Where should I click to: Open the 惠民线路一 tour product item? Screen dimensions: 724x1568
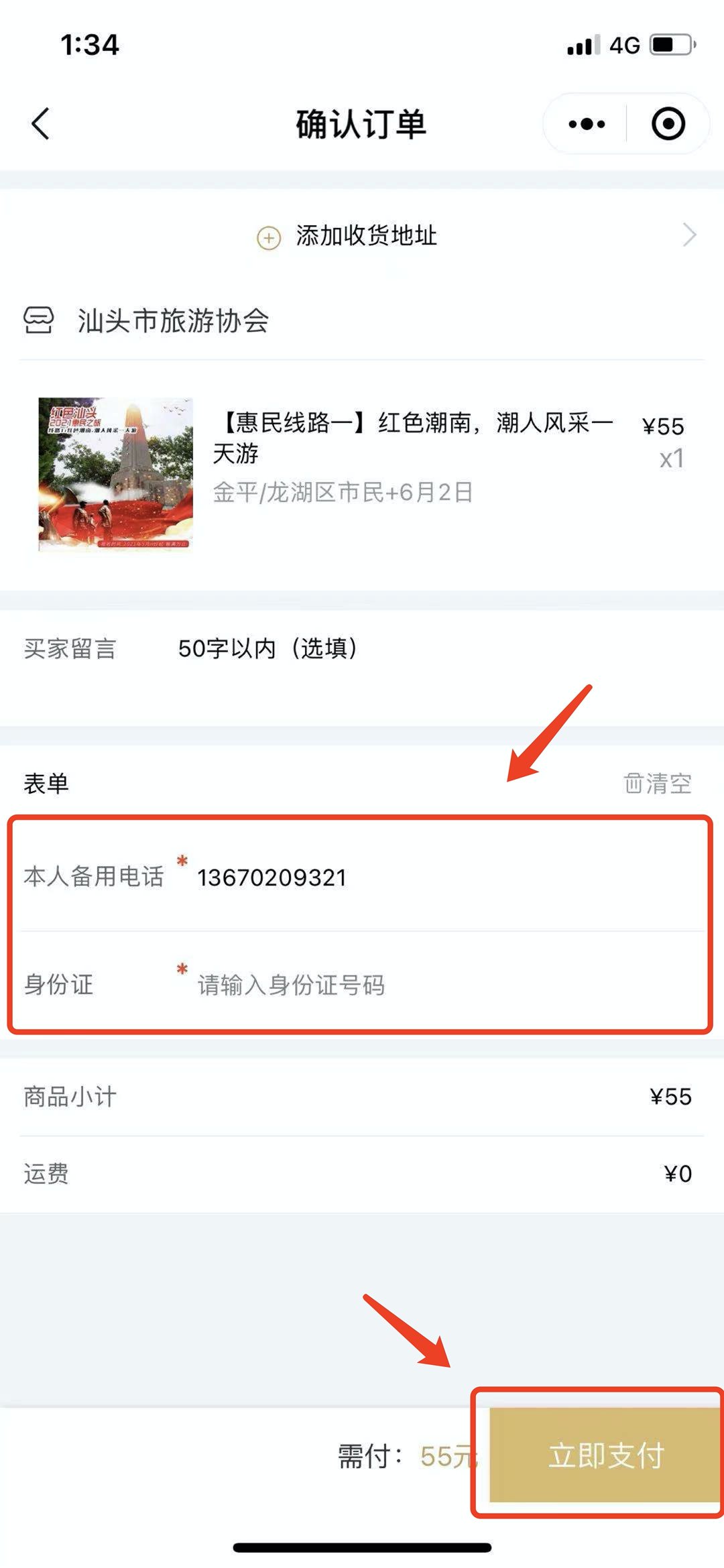tap(412, 438)
